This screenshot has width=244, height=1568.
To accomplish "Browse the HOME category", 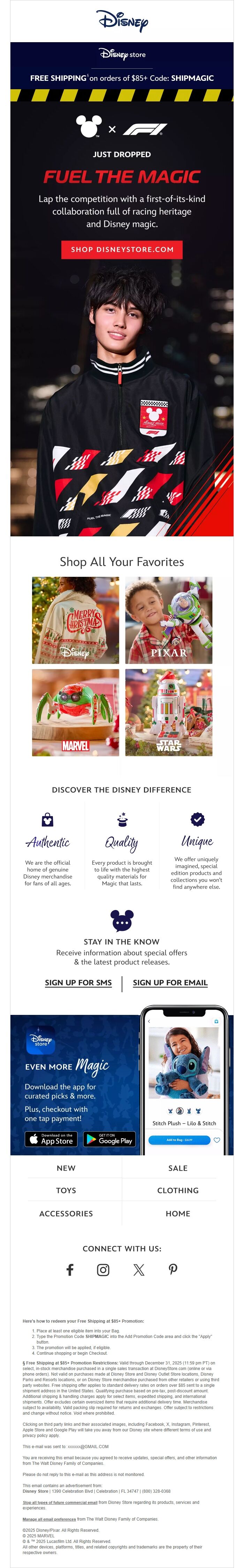I will 178,1214.
